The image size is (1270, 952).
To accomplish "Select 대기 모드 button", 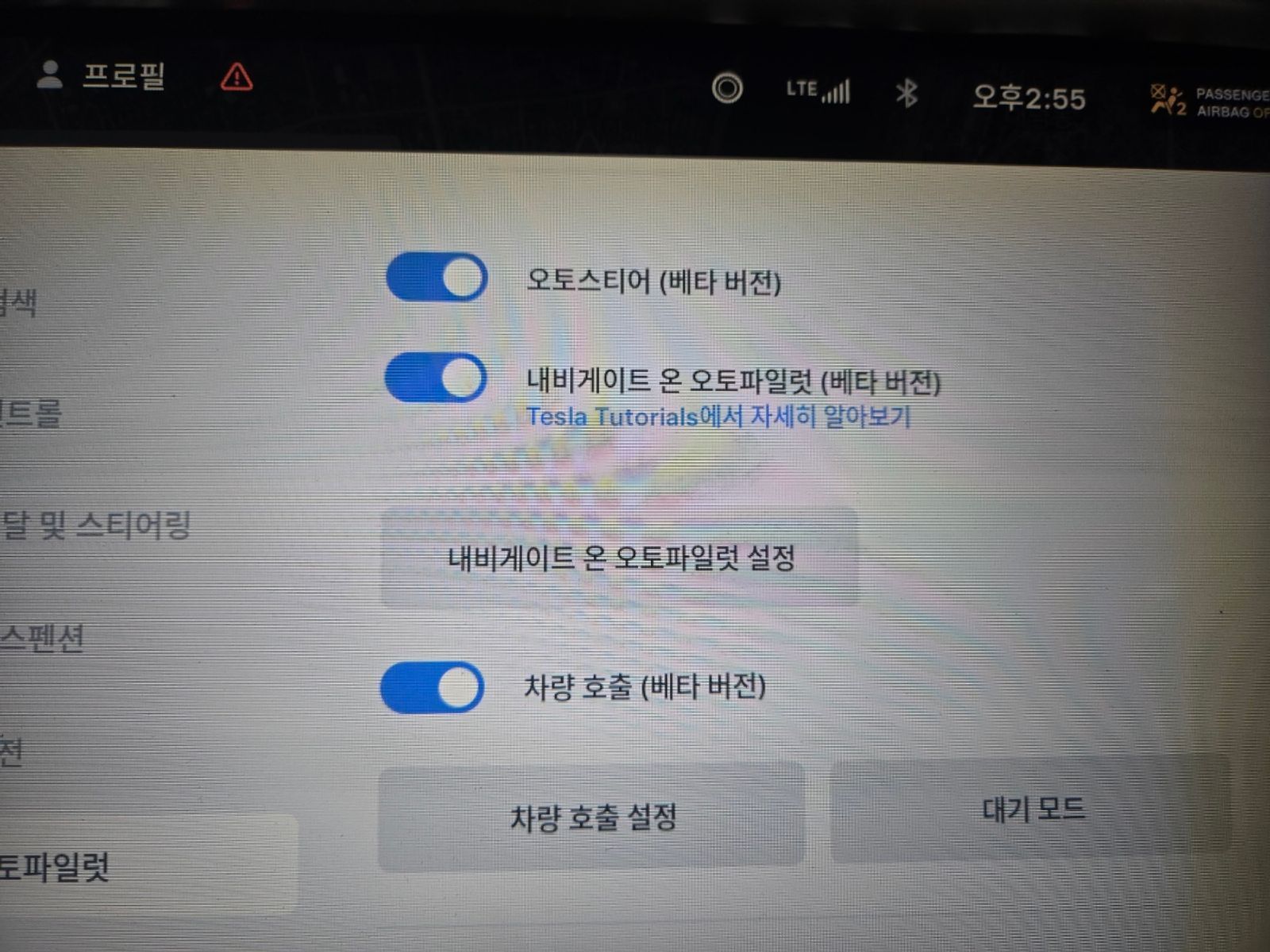I will (x=1032, y=809).
